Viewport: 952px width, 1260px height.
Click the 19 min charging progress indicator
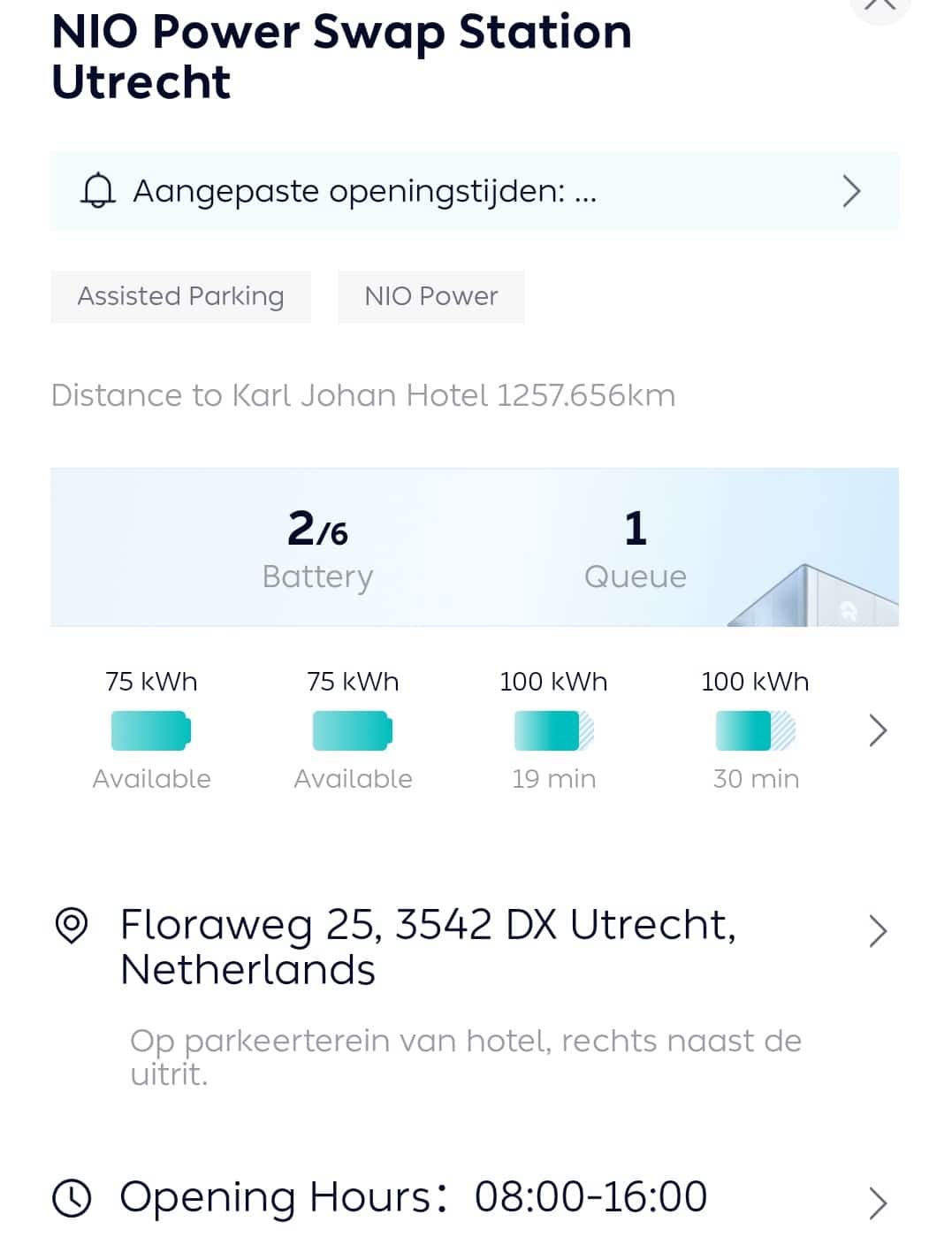pyautogui.click(x=552, y=778)
